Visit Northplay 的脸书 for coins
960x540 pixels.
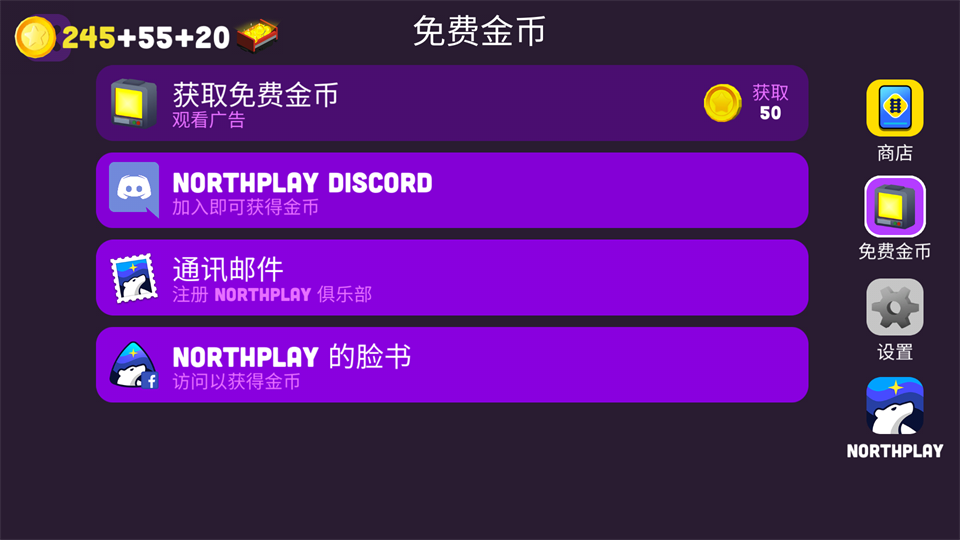click(452, 365)
